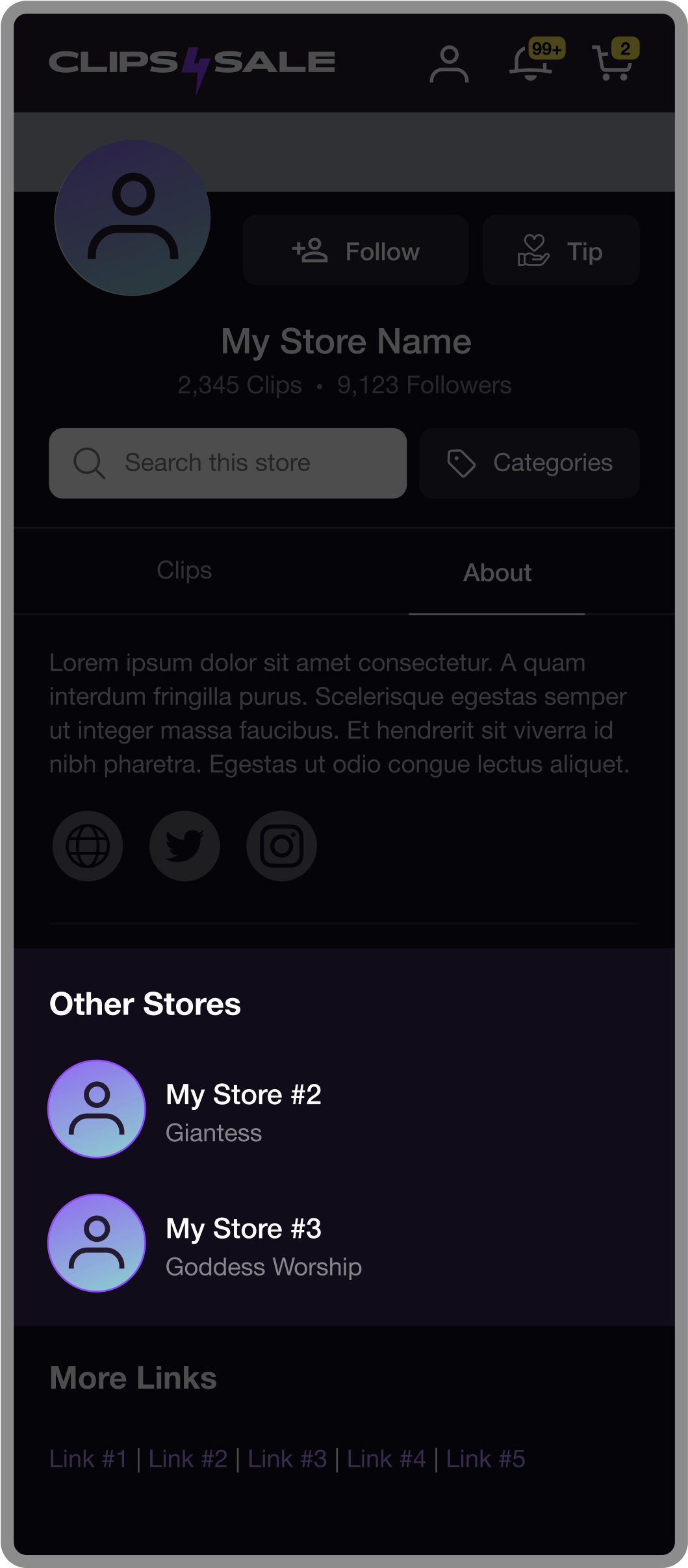Tap the Search this store field

pos(228,463)
